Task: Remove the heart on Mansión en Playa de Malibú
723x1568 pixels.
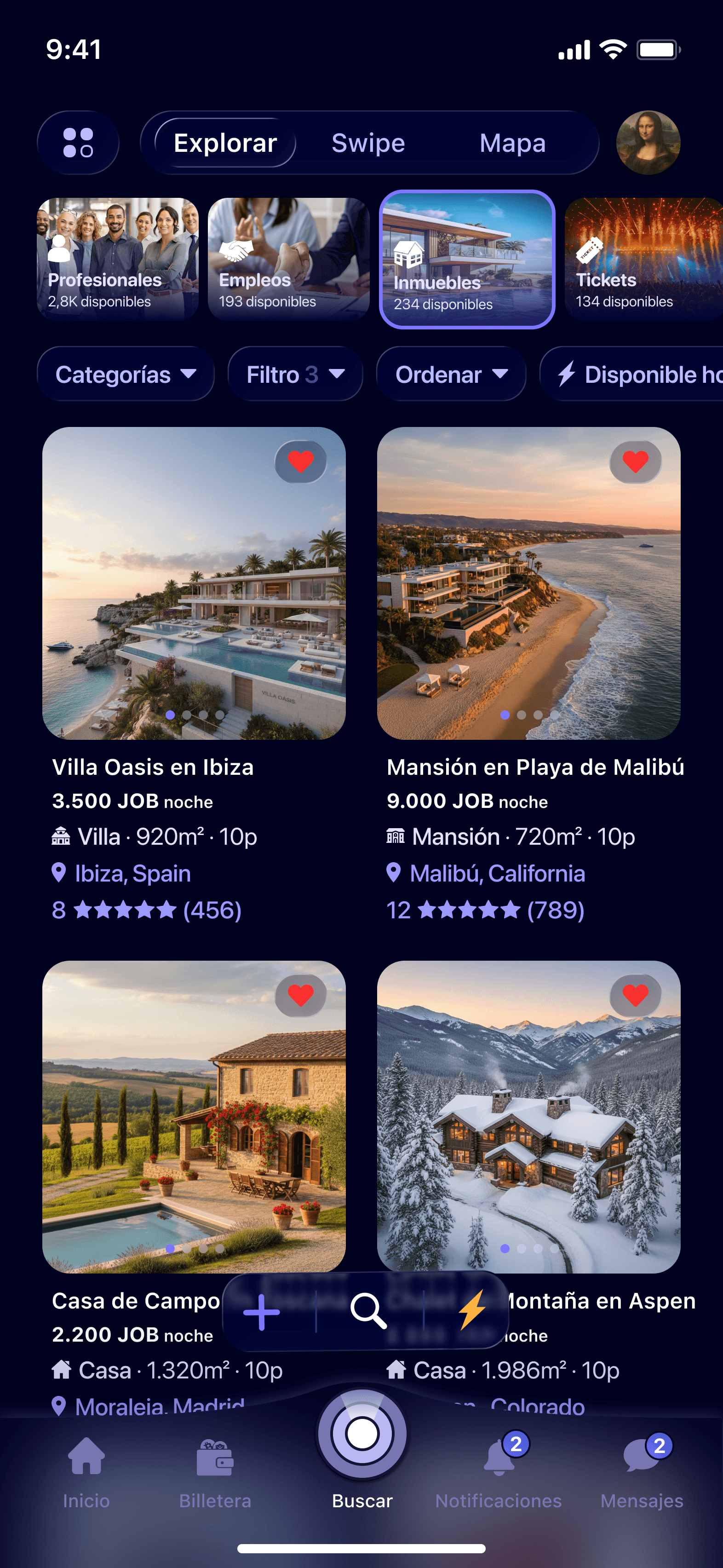Action: coord(635,462)
